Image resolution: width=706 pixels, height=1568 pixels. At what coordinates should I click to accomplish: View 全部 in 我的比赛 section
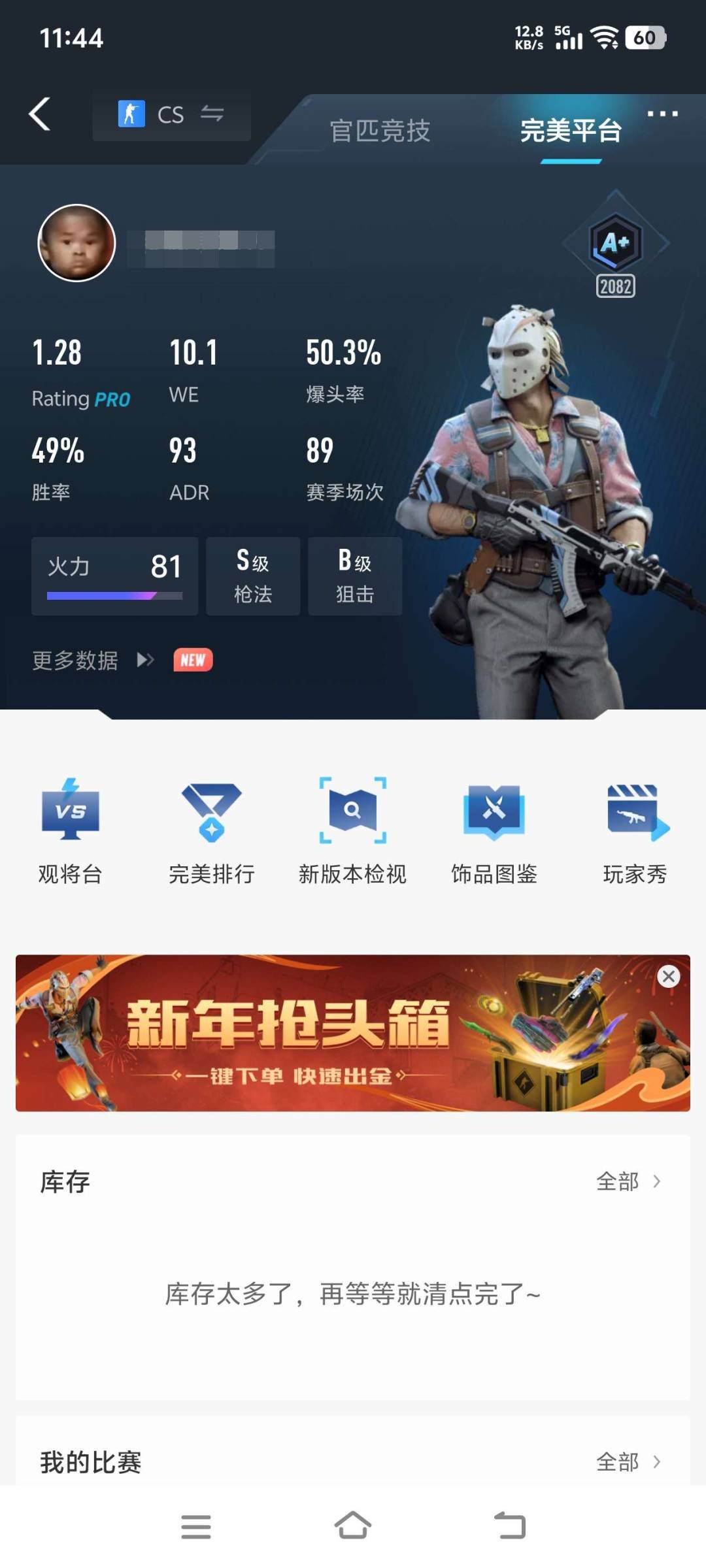pyautogui.click(x=628, y=1462)
